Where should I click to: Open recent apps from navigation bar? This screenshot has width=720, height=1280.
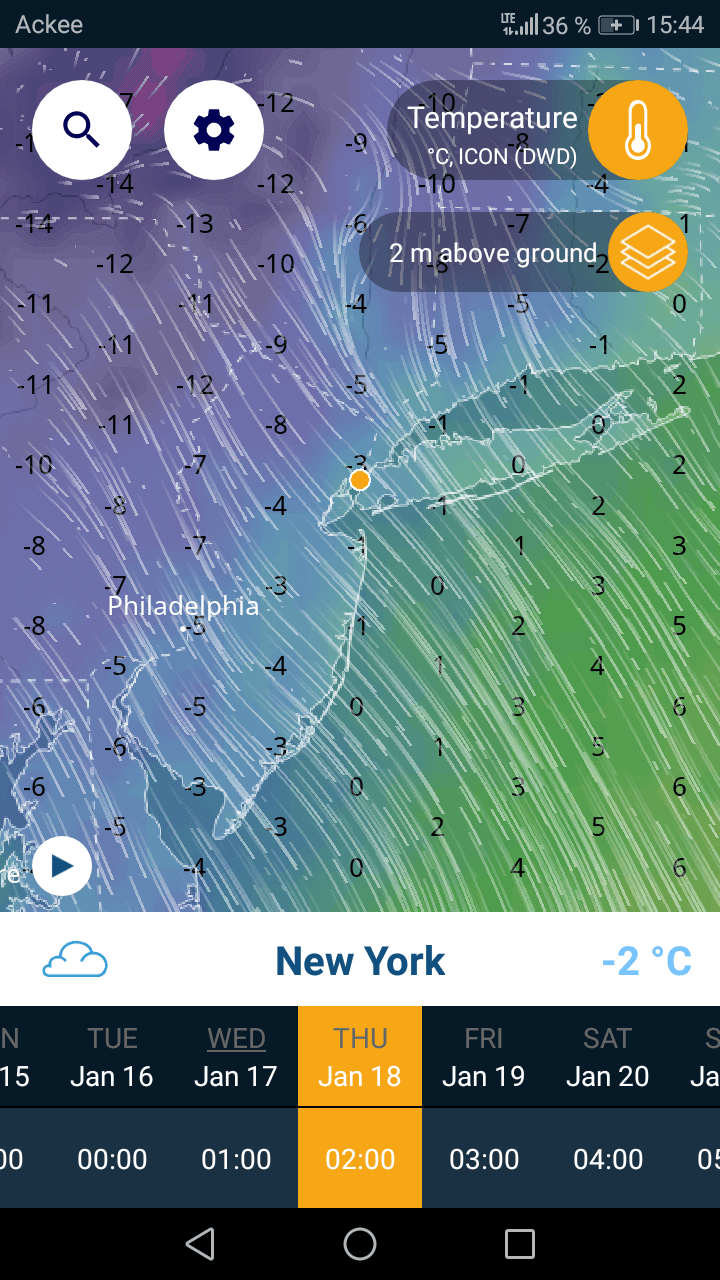(x=520, y=1244)
